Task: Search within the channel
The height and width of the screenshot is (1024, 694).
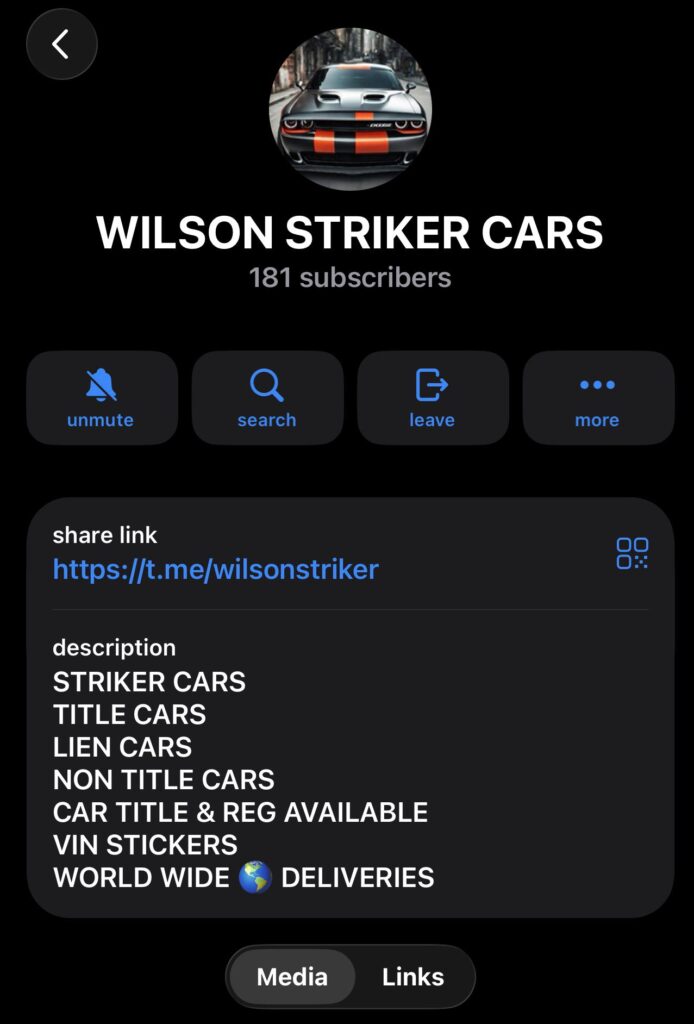Action: (x=267, y=398)
